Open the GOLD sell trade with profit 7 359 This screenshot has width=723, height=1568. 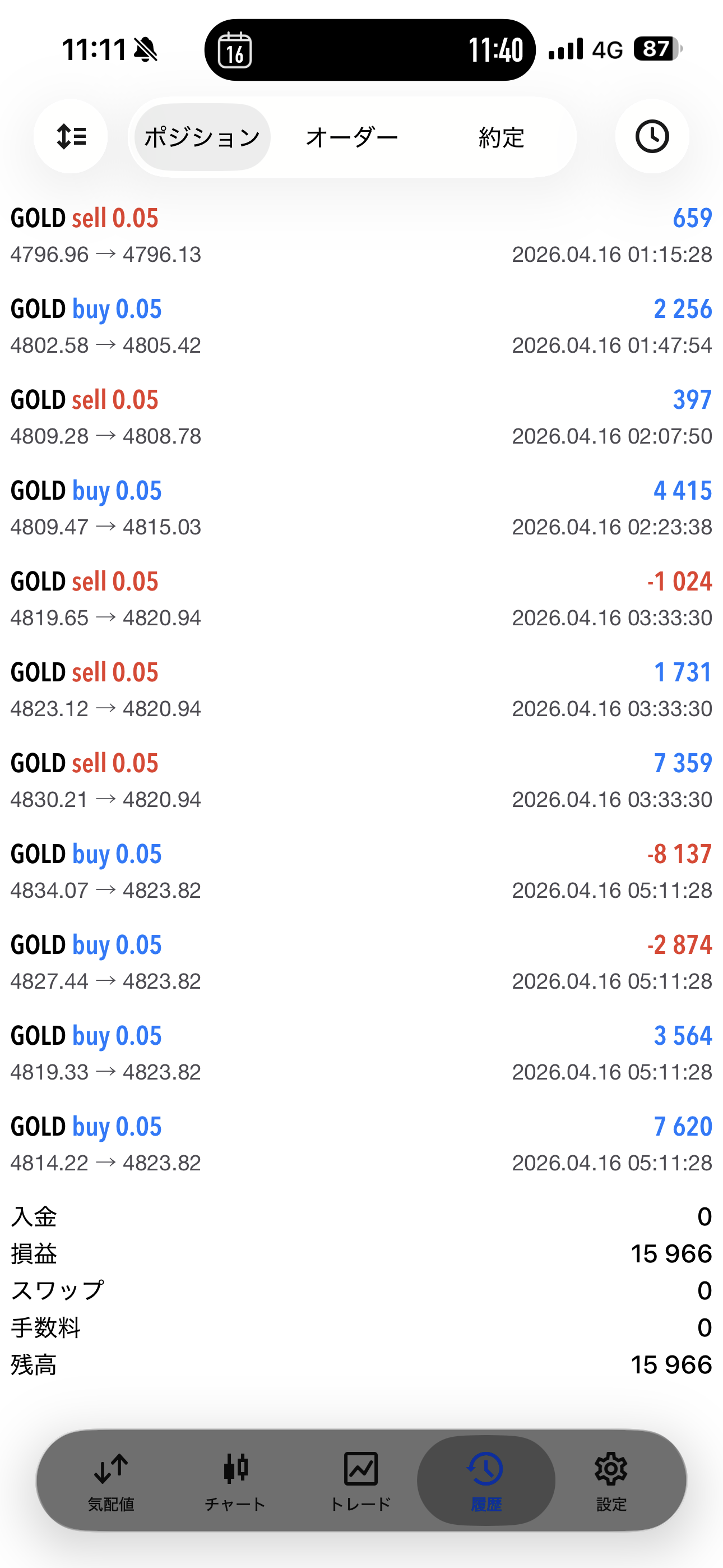(361, 781)
